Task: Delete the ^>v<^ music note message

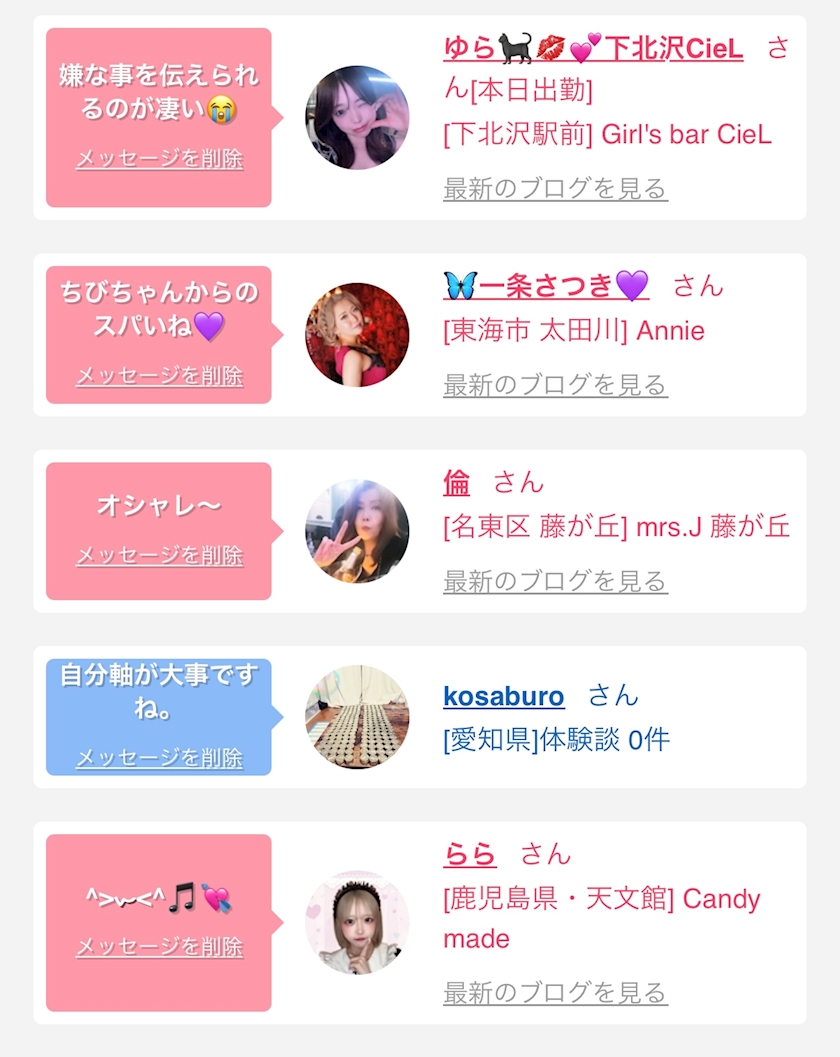Action: 159,946
